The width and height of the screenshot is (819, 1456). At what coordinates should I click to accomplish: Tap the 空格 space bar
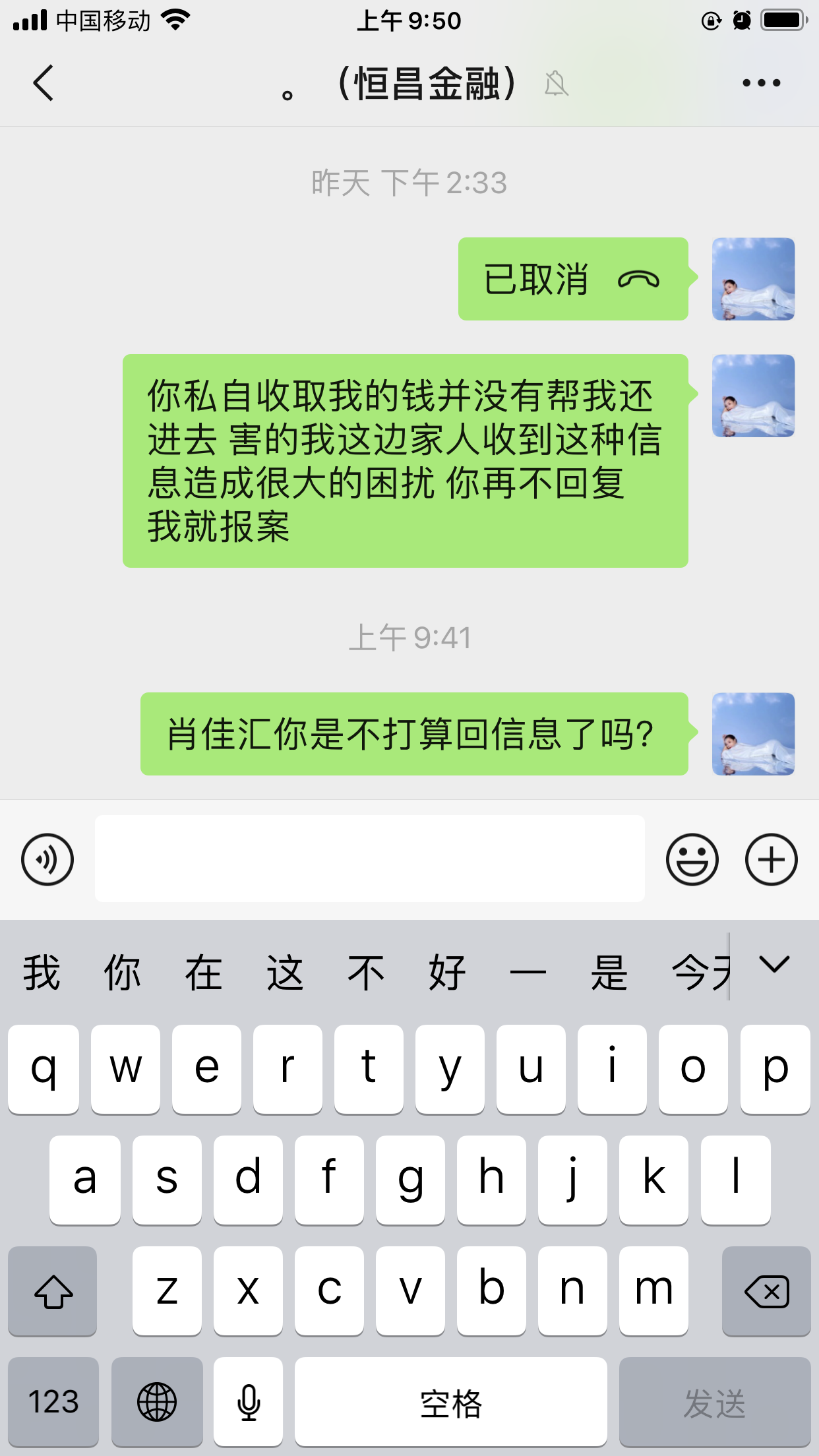pos(450,1401)
